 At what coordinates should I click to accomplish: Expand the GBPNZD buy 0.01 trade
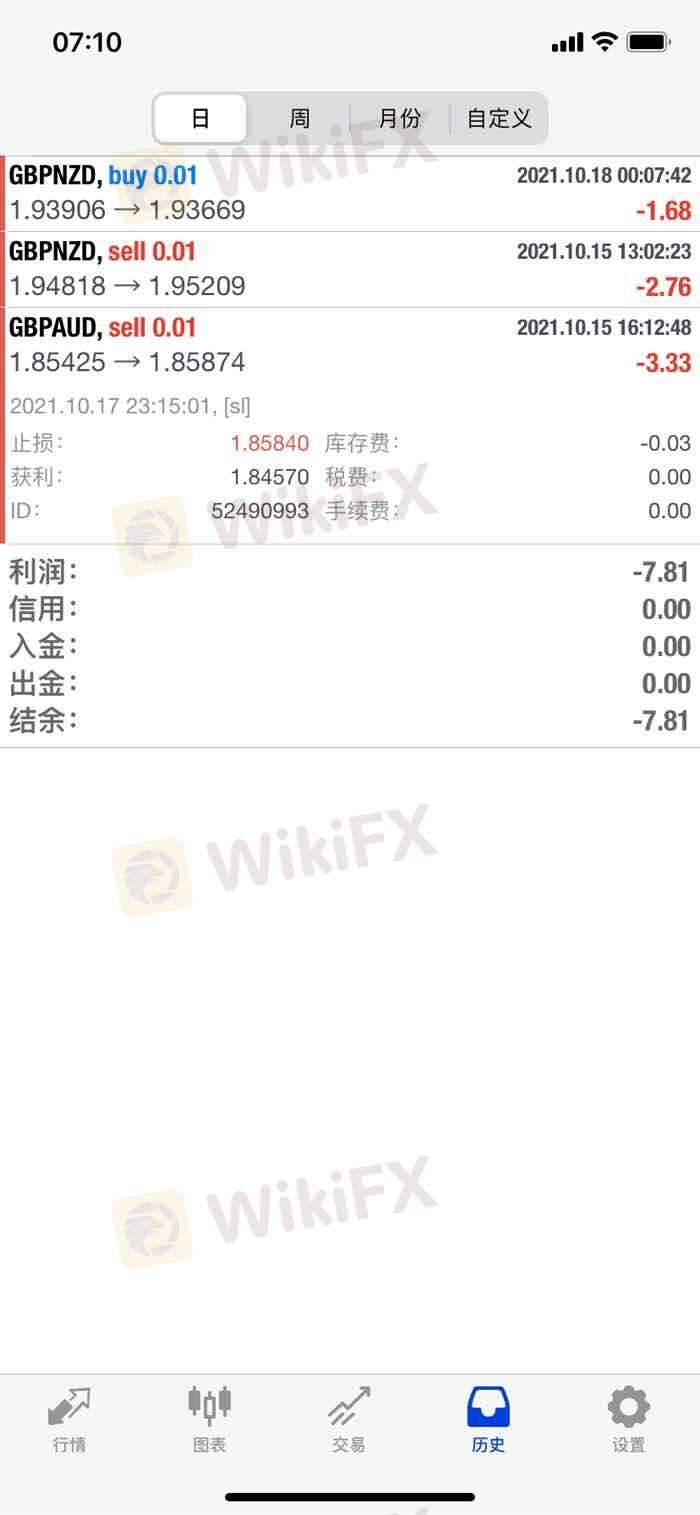coord(350,194)
